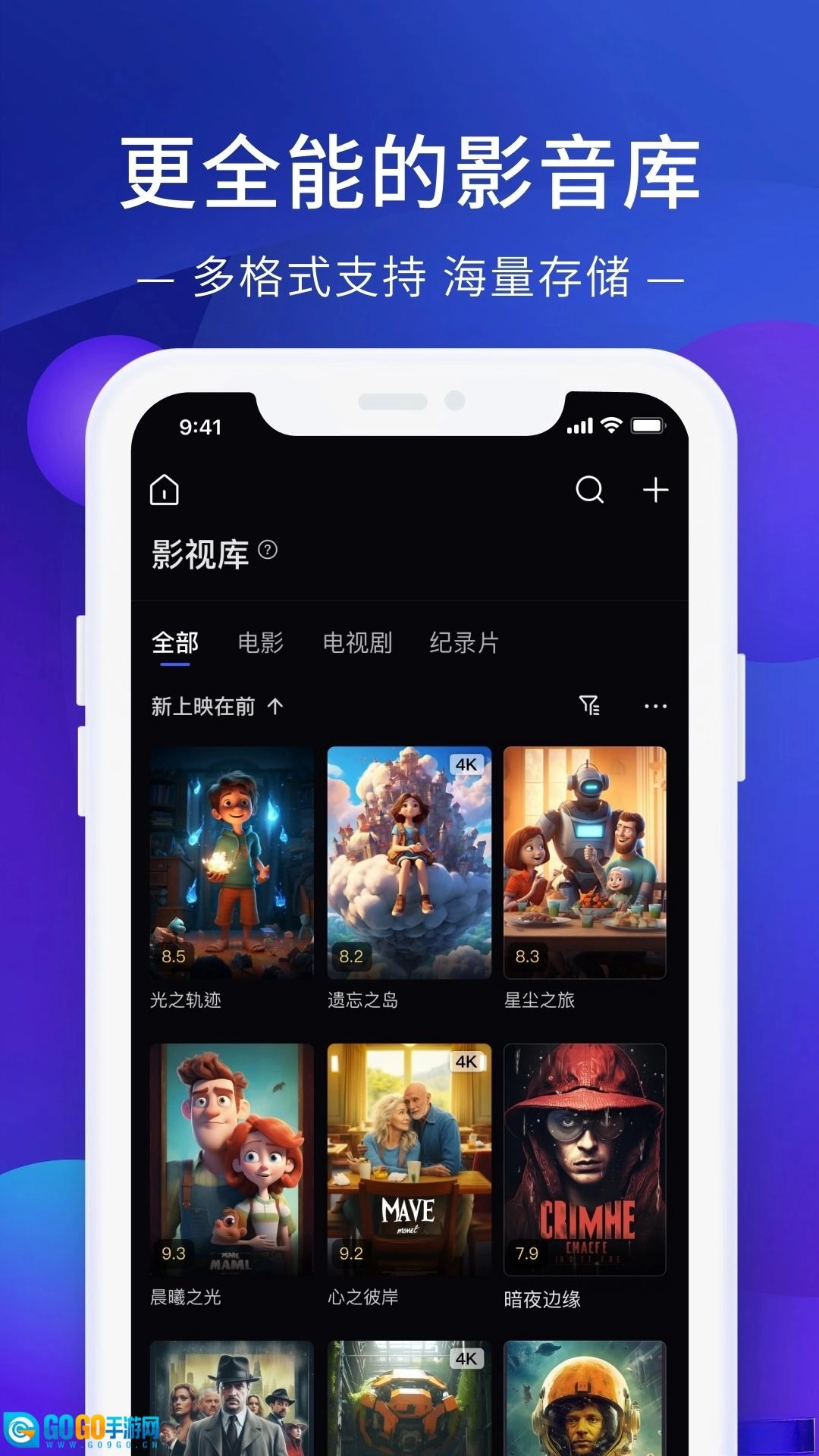Open the home screen via house icon

point(165,491)
